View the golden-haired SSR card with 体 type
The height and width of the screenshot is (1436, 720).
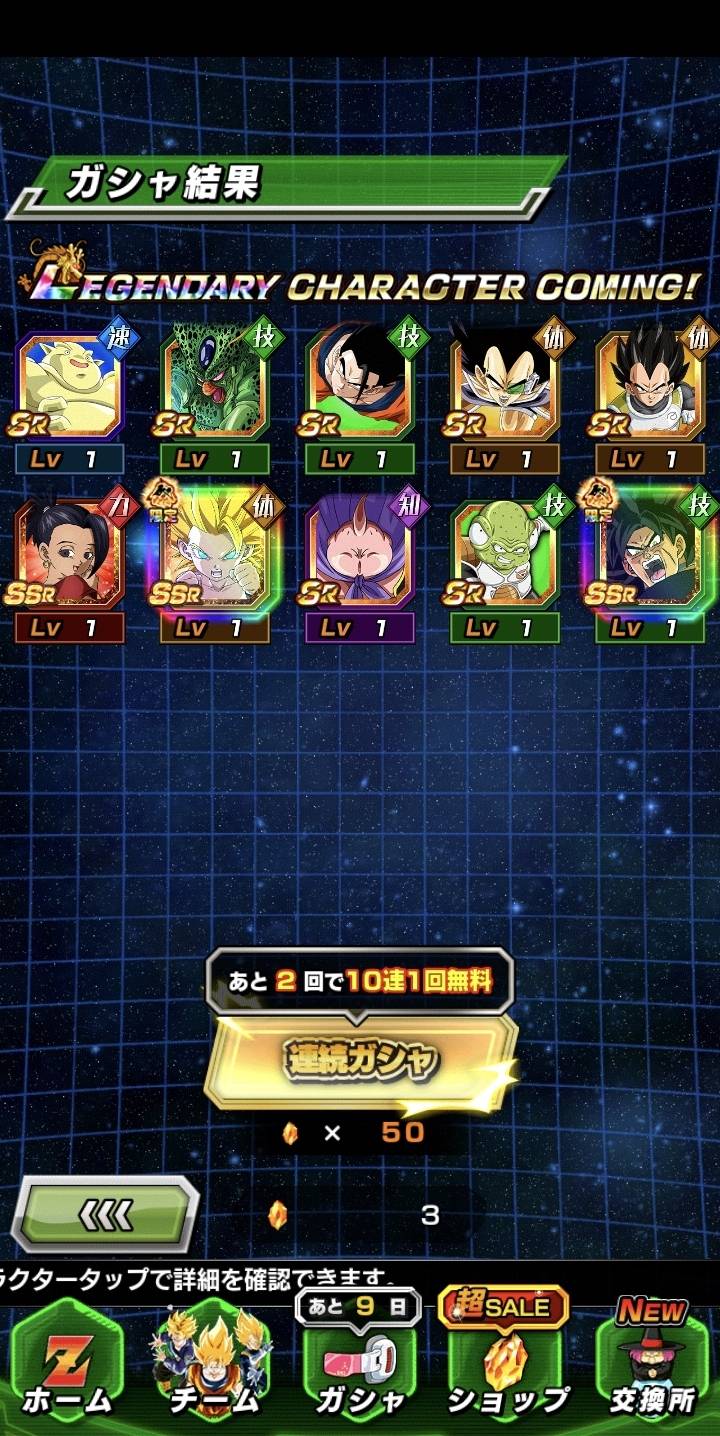click(215, 556)
